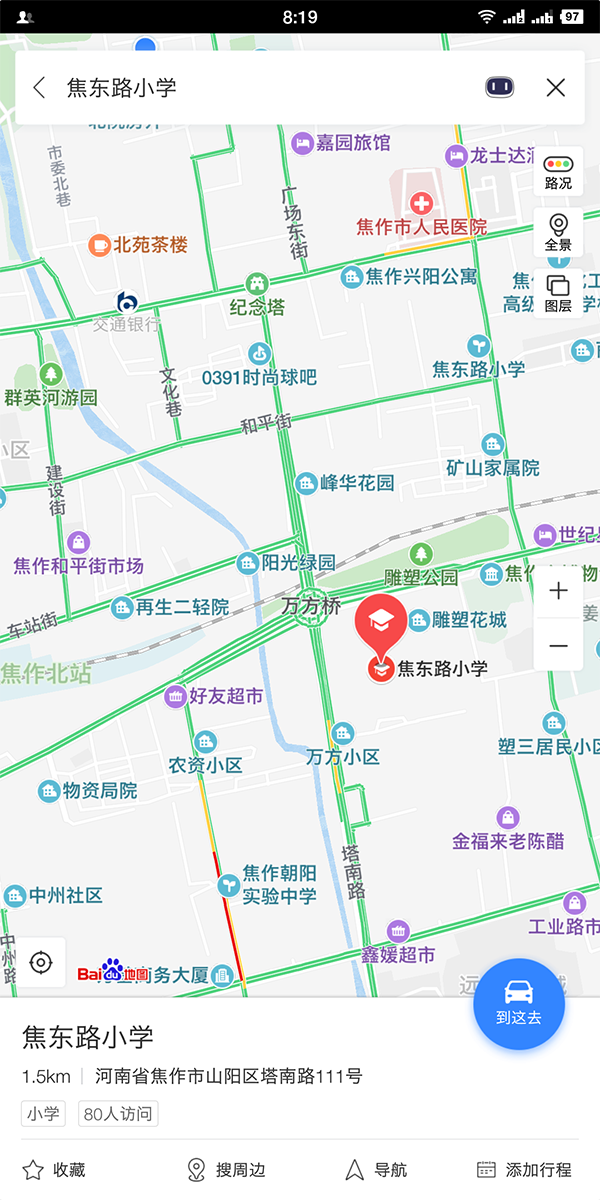Open the voice assistant robot icon
This screenshot has width=600, height=1200.
pos(500,88)
